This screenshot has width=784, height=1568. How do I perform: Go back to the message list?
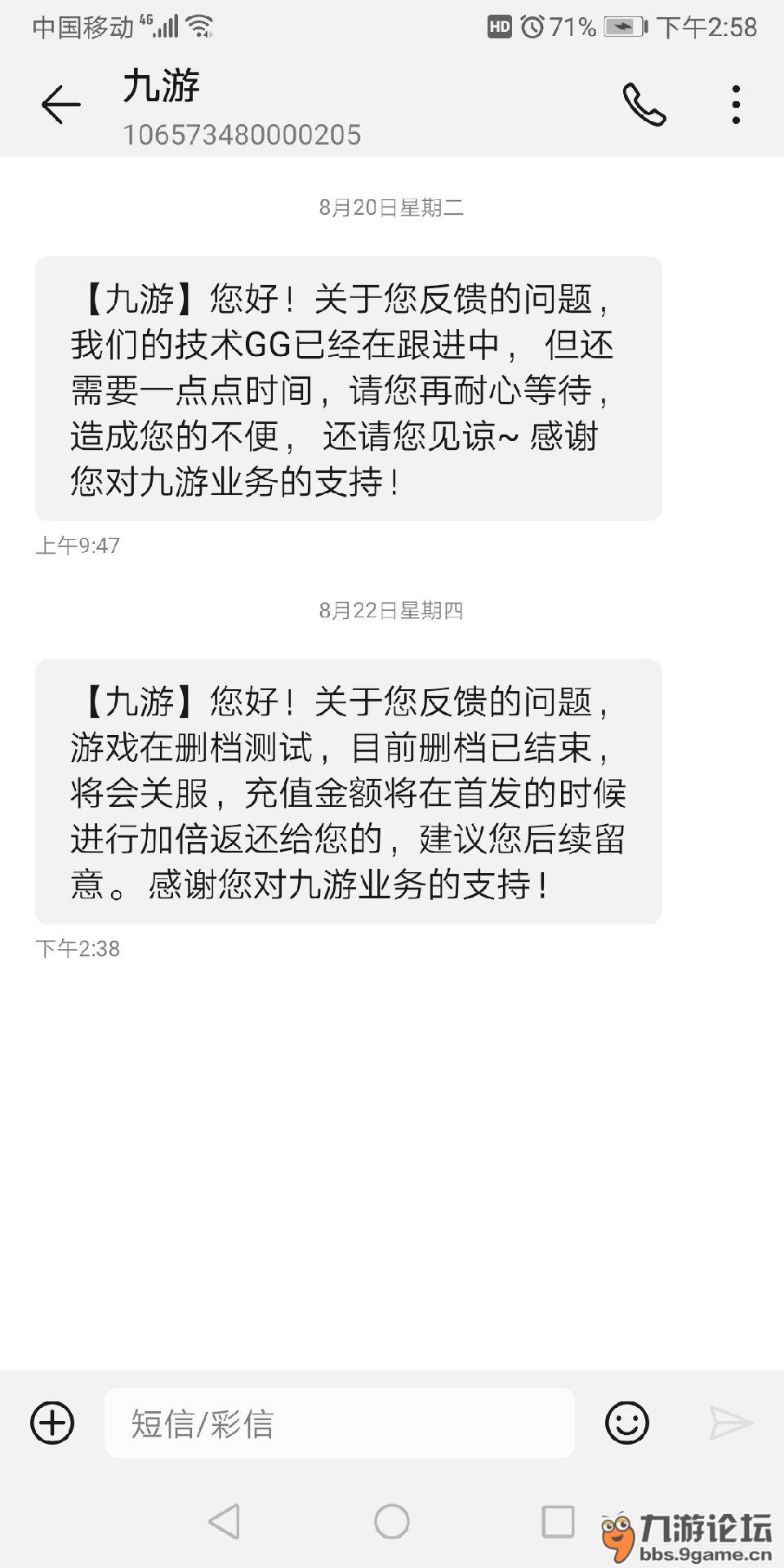[61, 105]
